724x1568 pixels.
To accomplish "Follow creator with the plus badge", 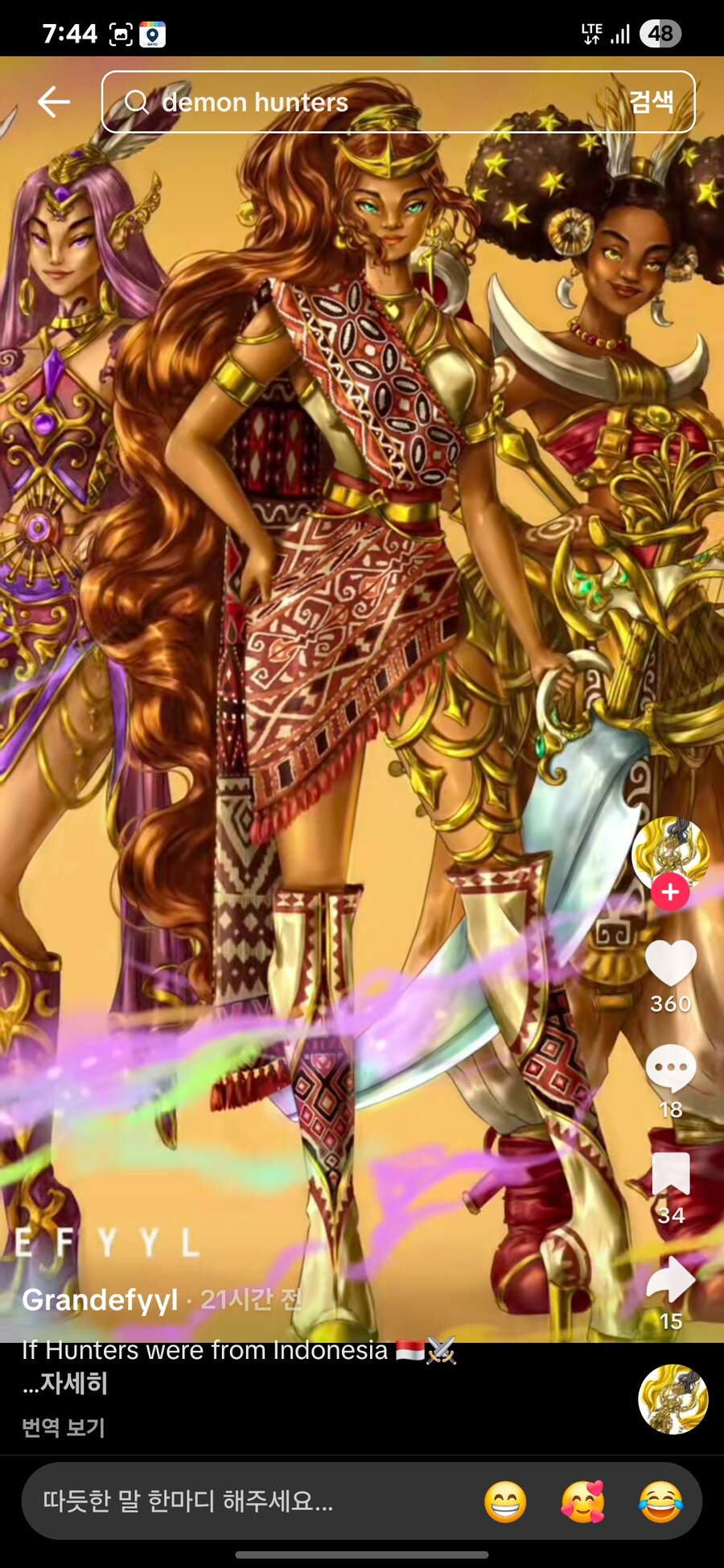I will [x=670, y=892].
